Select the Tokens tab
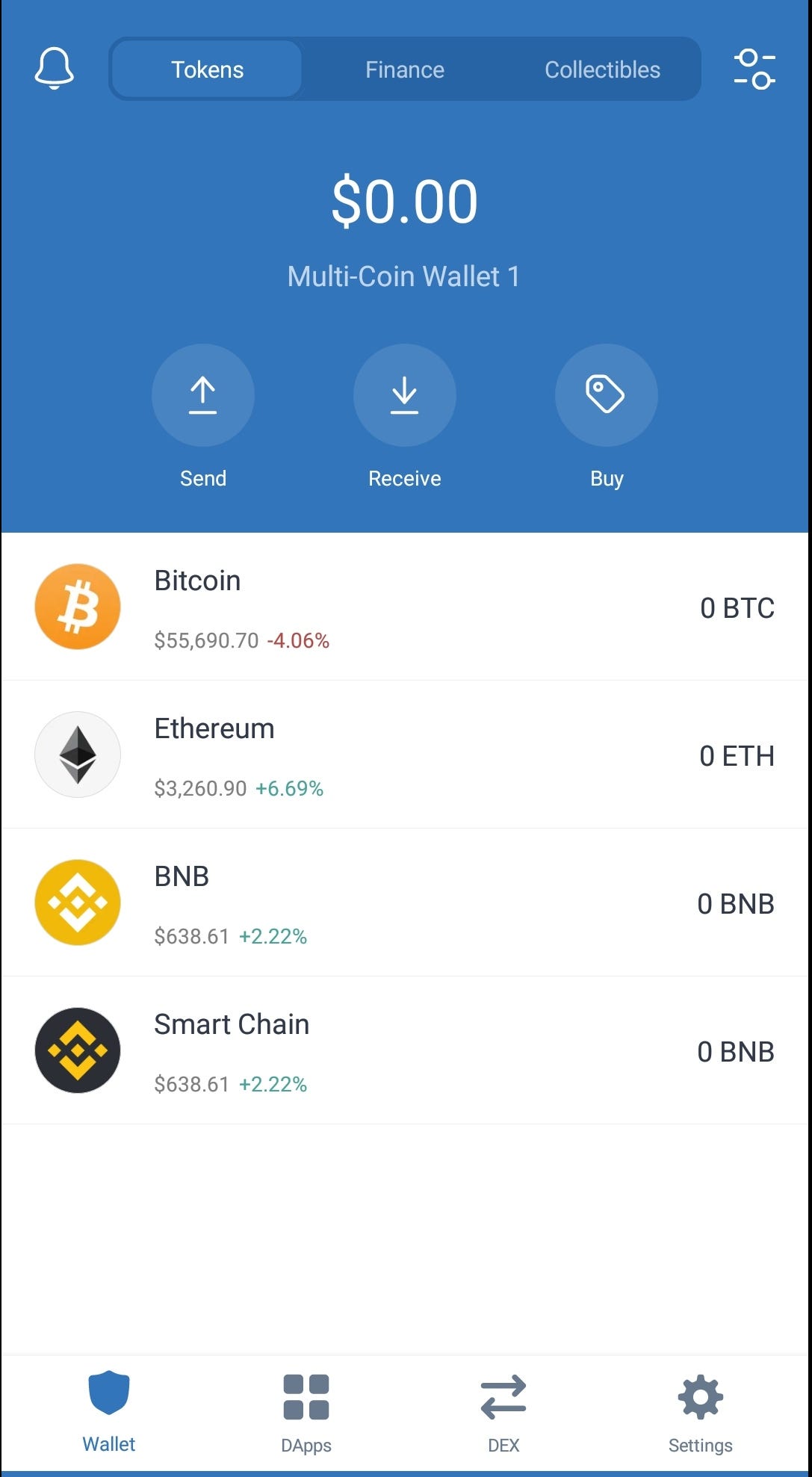812x1477 pixels. pyautogui.click(x=207, y=69)
